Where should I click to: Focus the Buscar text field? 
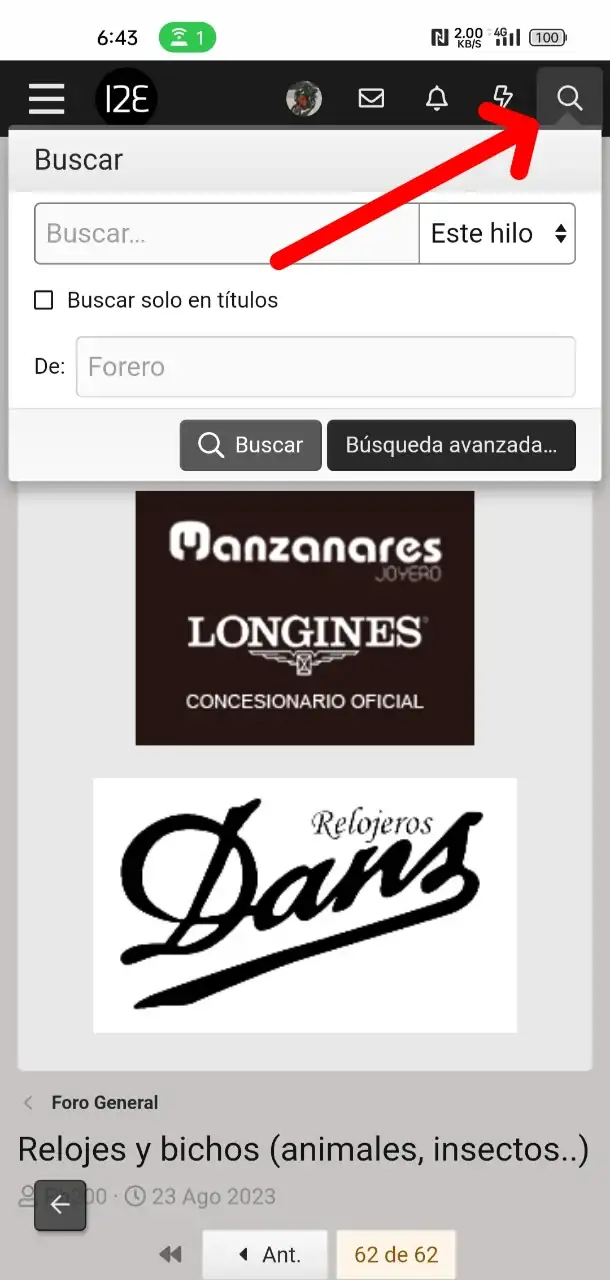point(226,234)
